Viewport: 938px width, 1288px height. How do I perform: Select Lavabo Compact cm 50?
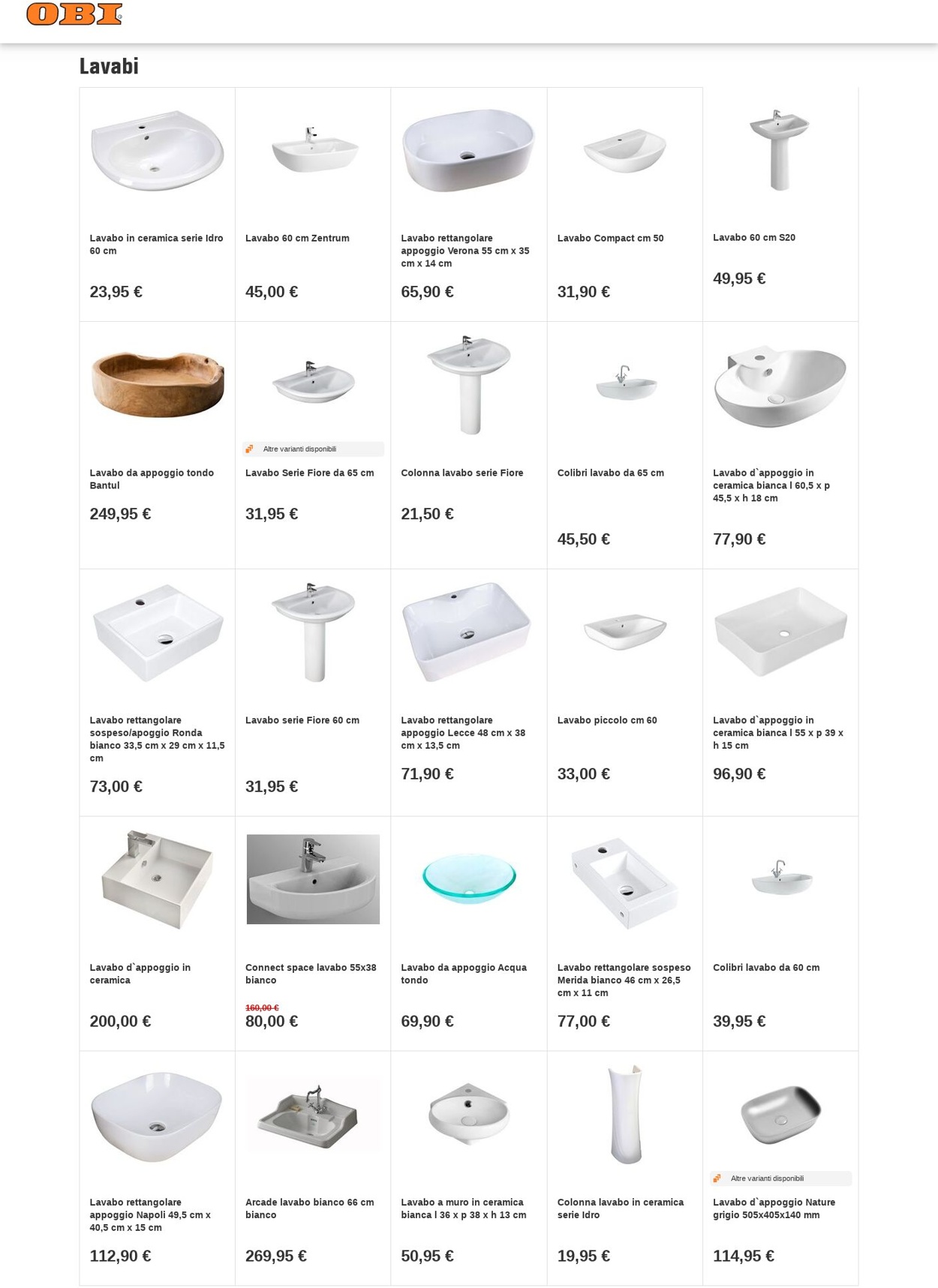[610, 238]
